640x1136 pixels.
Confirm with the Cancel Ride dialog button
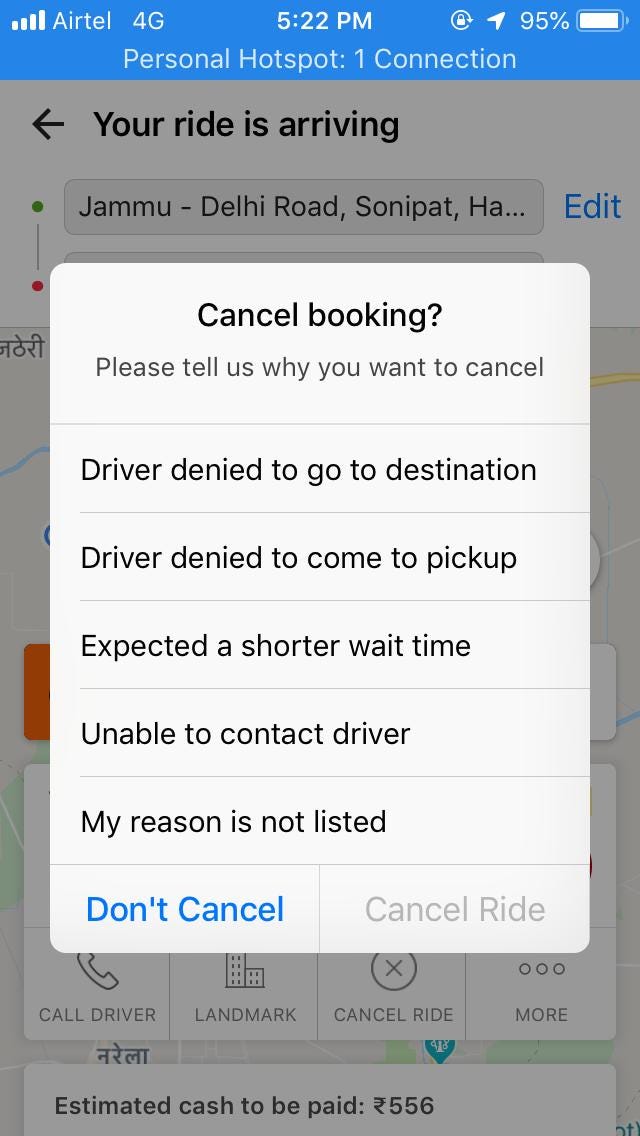(454, 909)
